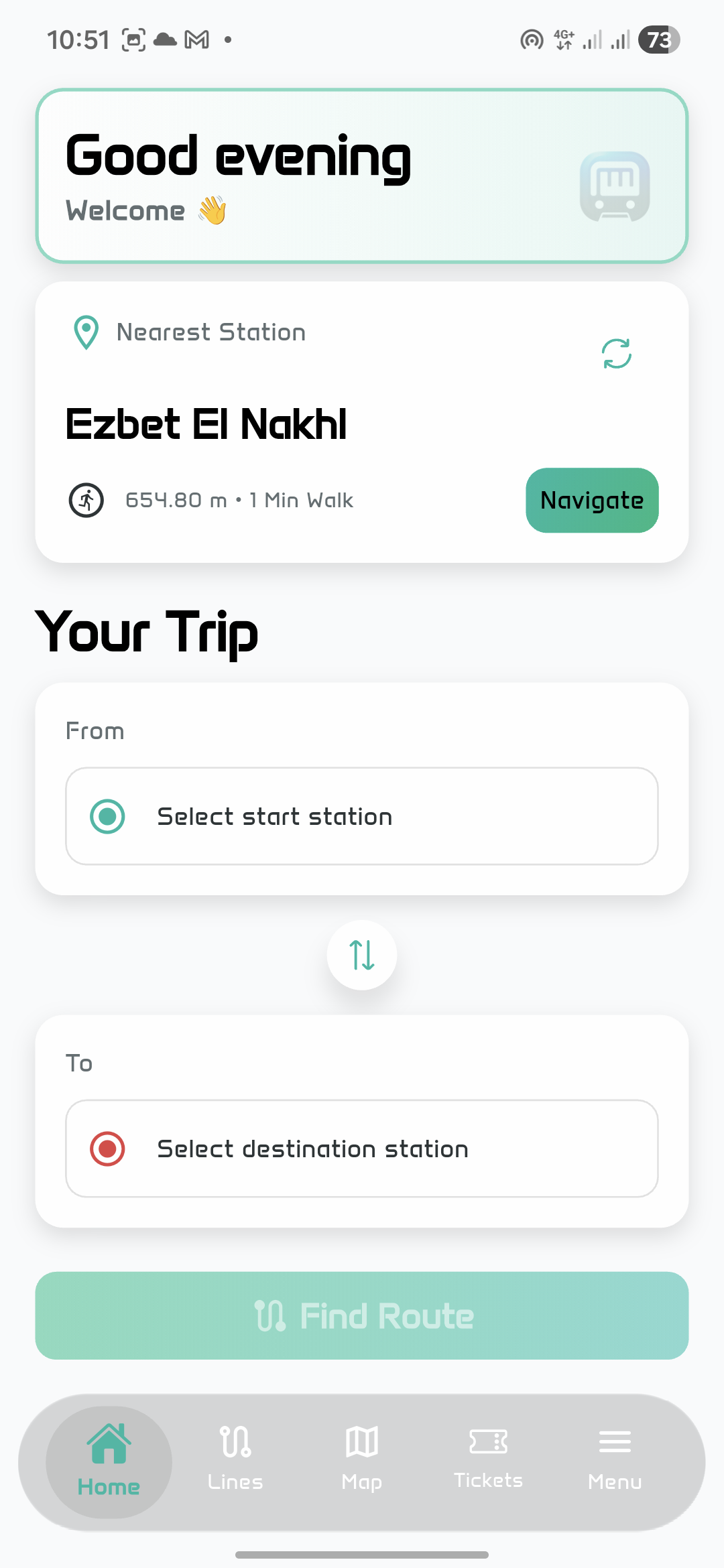Navigate to Ezbet El Nakhl station
The width and height of the screenshot is (724, 1568).
592,501
